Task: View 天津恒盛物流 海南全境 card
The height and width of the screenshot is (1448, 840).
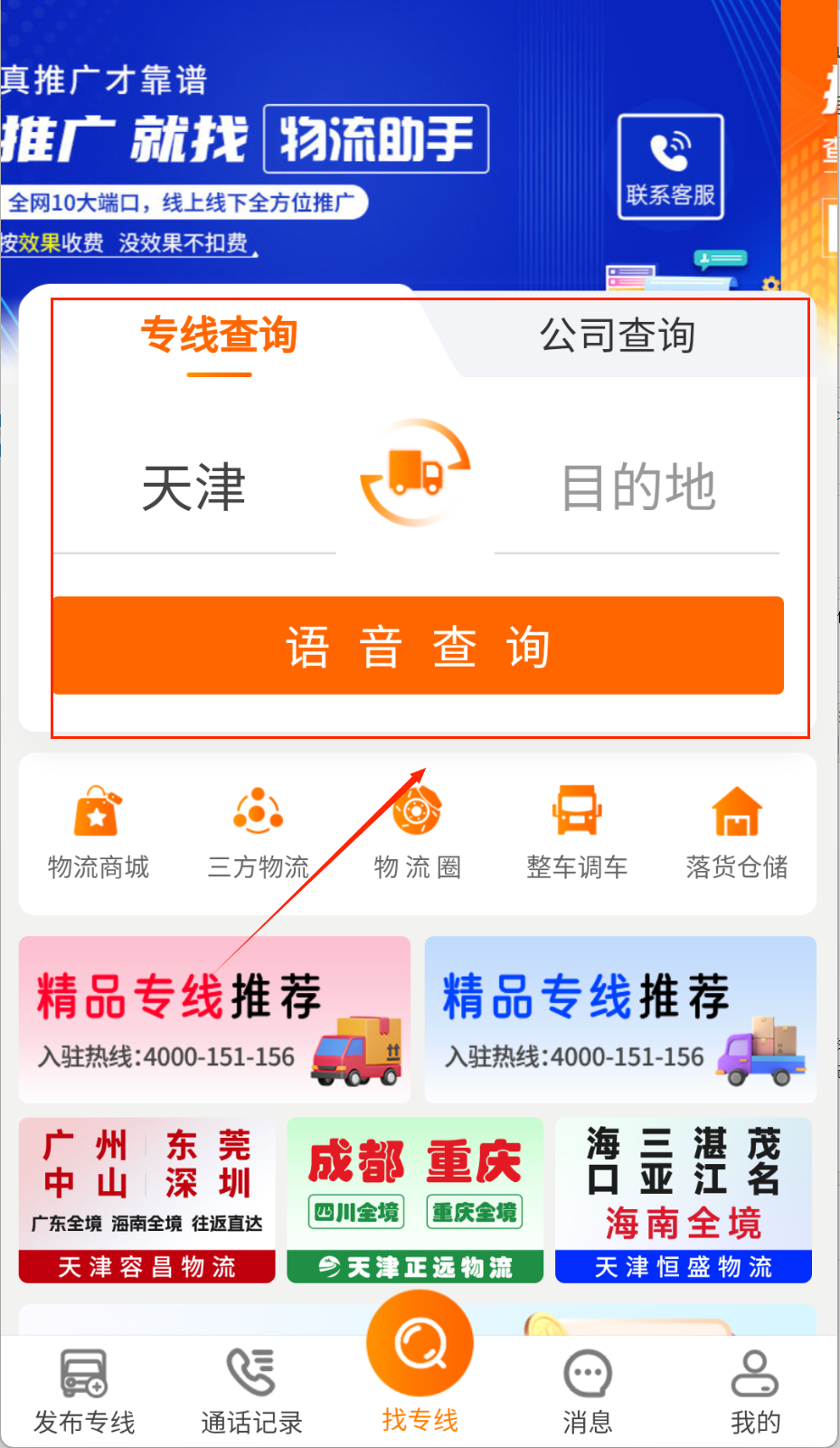Action: [x=684, y=1200]
